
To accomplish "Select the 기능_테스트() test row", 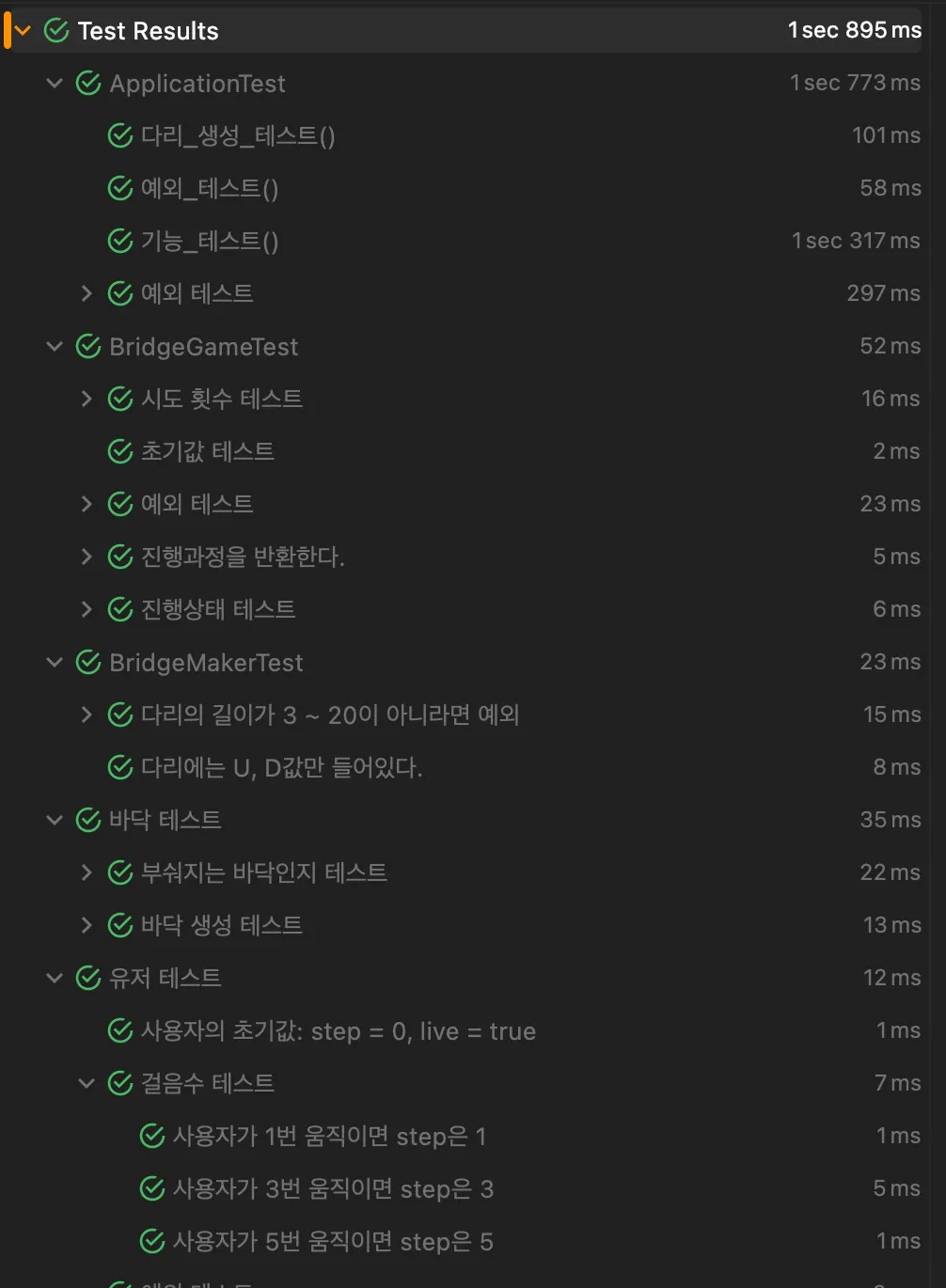I will point(209,242).
